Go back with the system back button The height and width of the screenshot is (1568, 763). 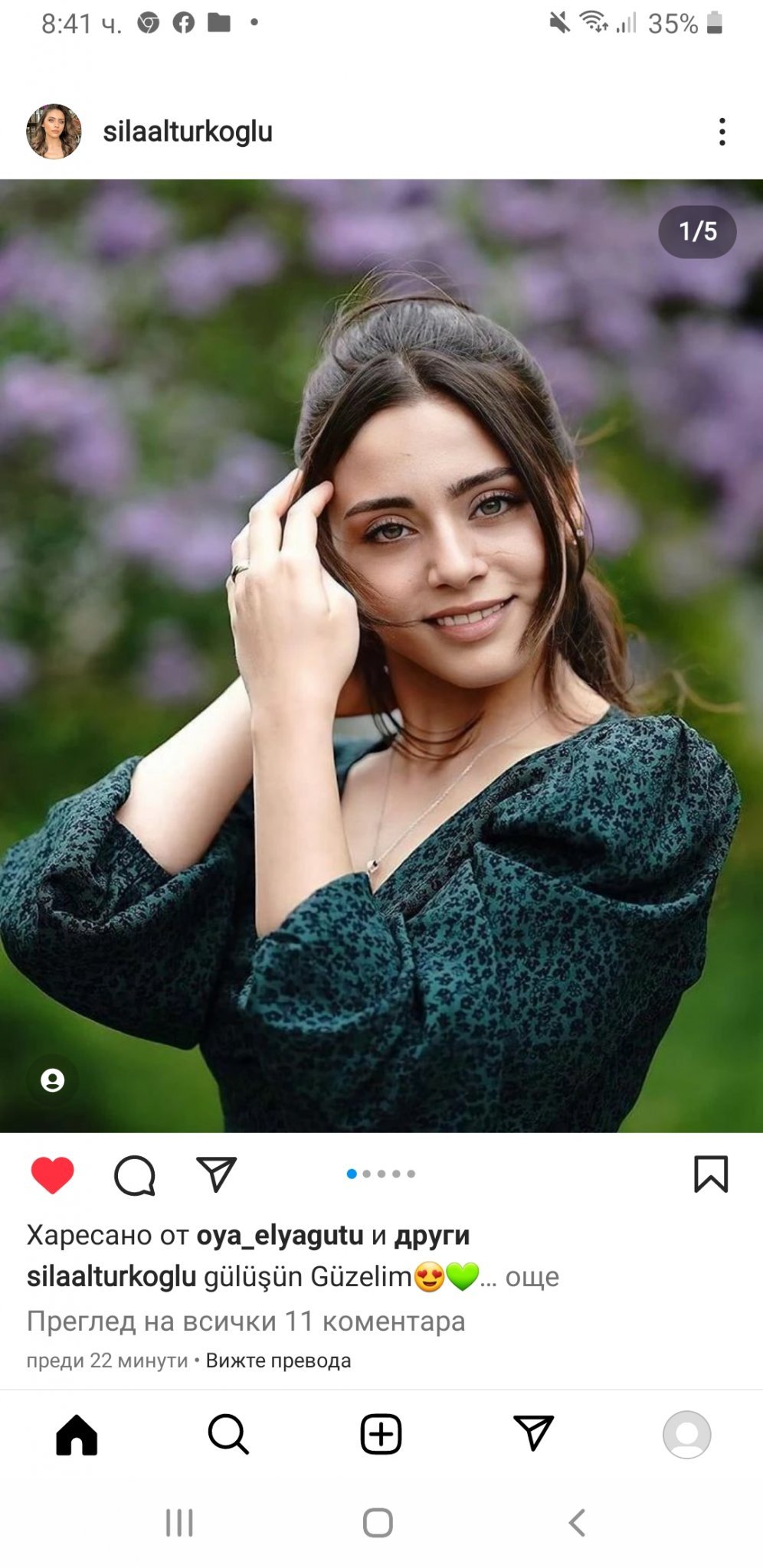click(x=578, y=1523)
